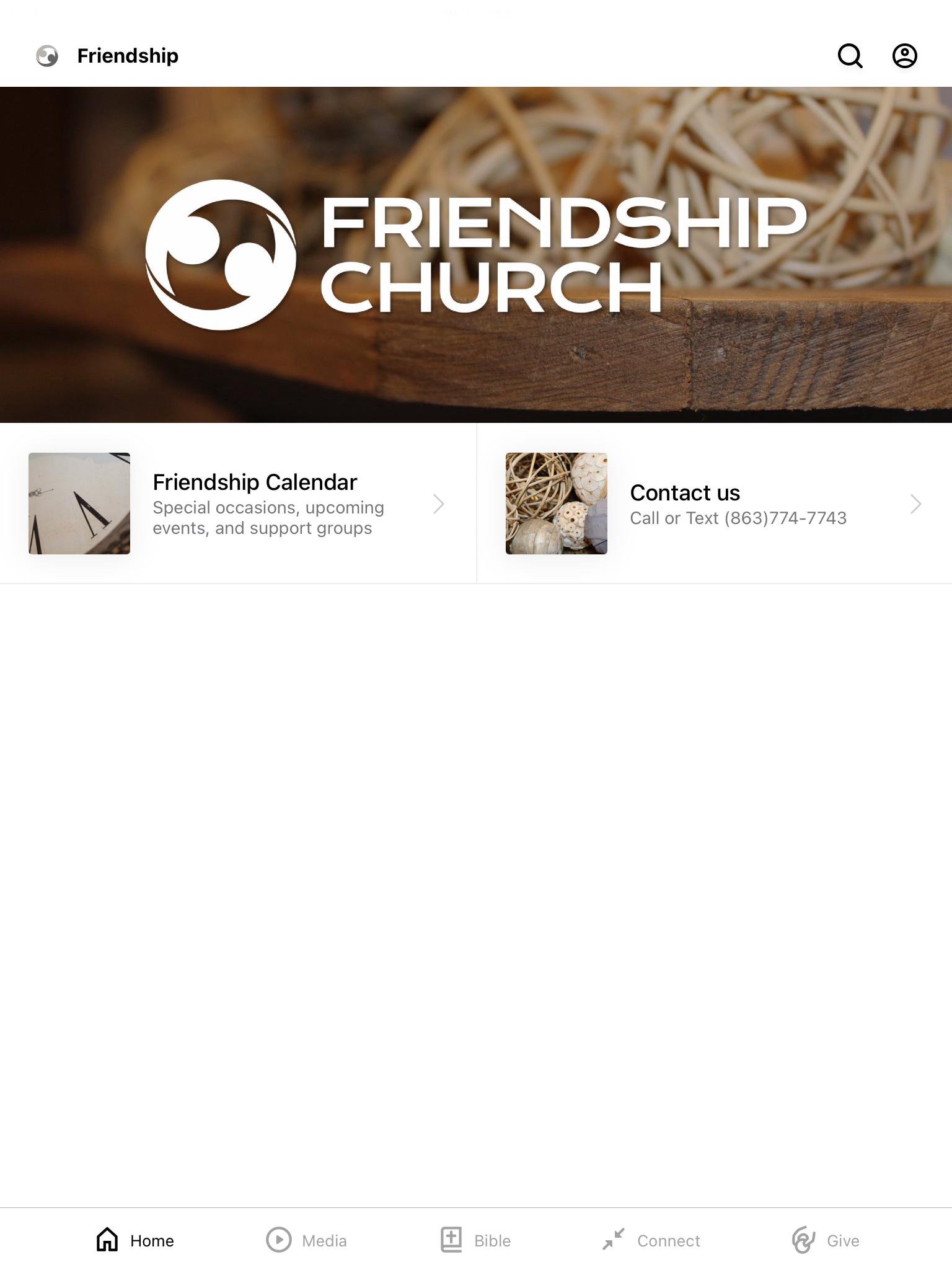Viewport: 952px width, 1270px height.
Task: Open the Contact us card
Action: [714, 504]
